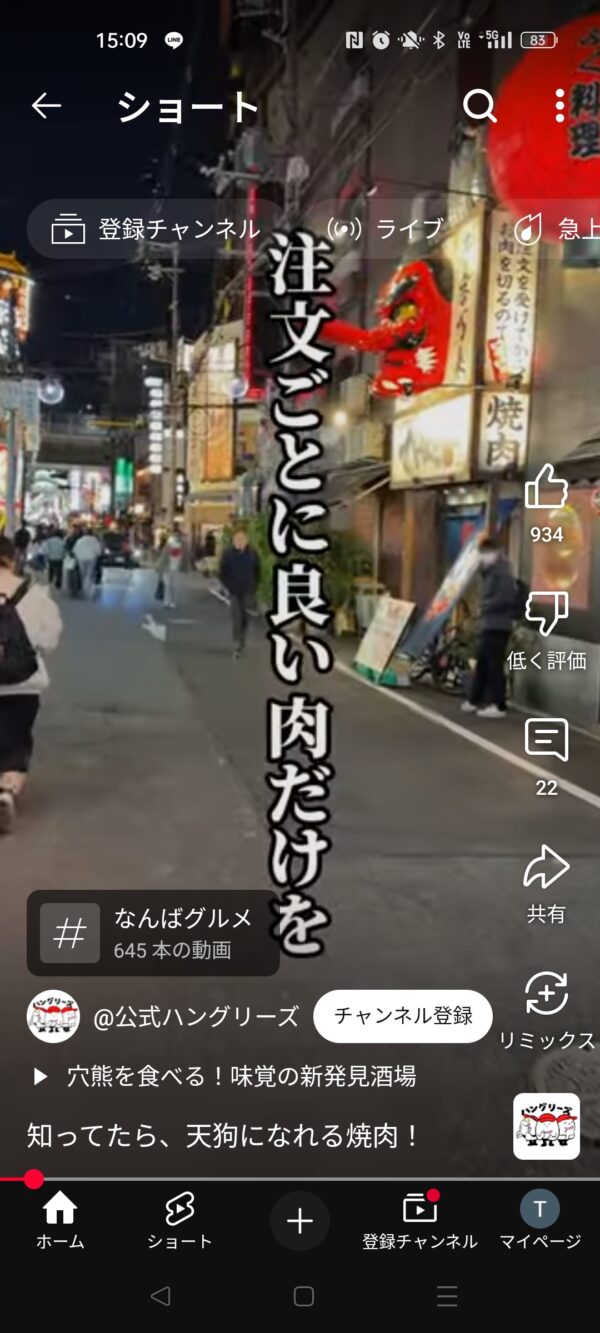This screenshot has width=600, height=1333.
Task: Create new content with the plus button
Action: pyautogui.click(x=300, y=1221)
